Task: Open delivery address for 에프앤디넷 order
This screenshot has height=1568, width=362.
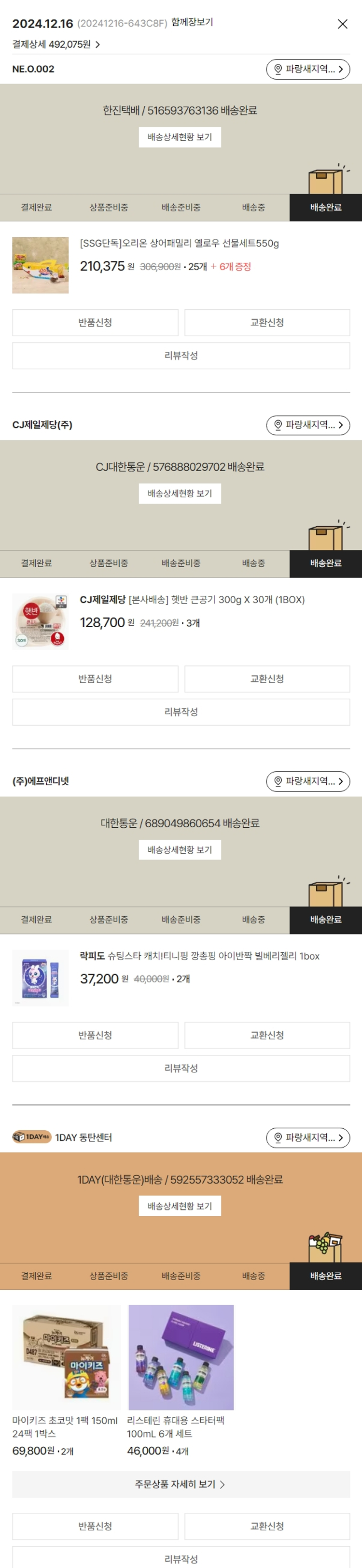Action: pyautogui.click(x=308, y=781)
